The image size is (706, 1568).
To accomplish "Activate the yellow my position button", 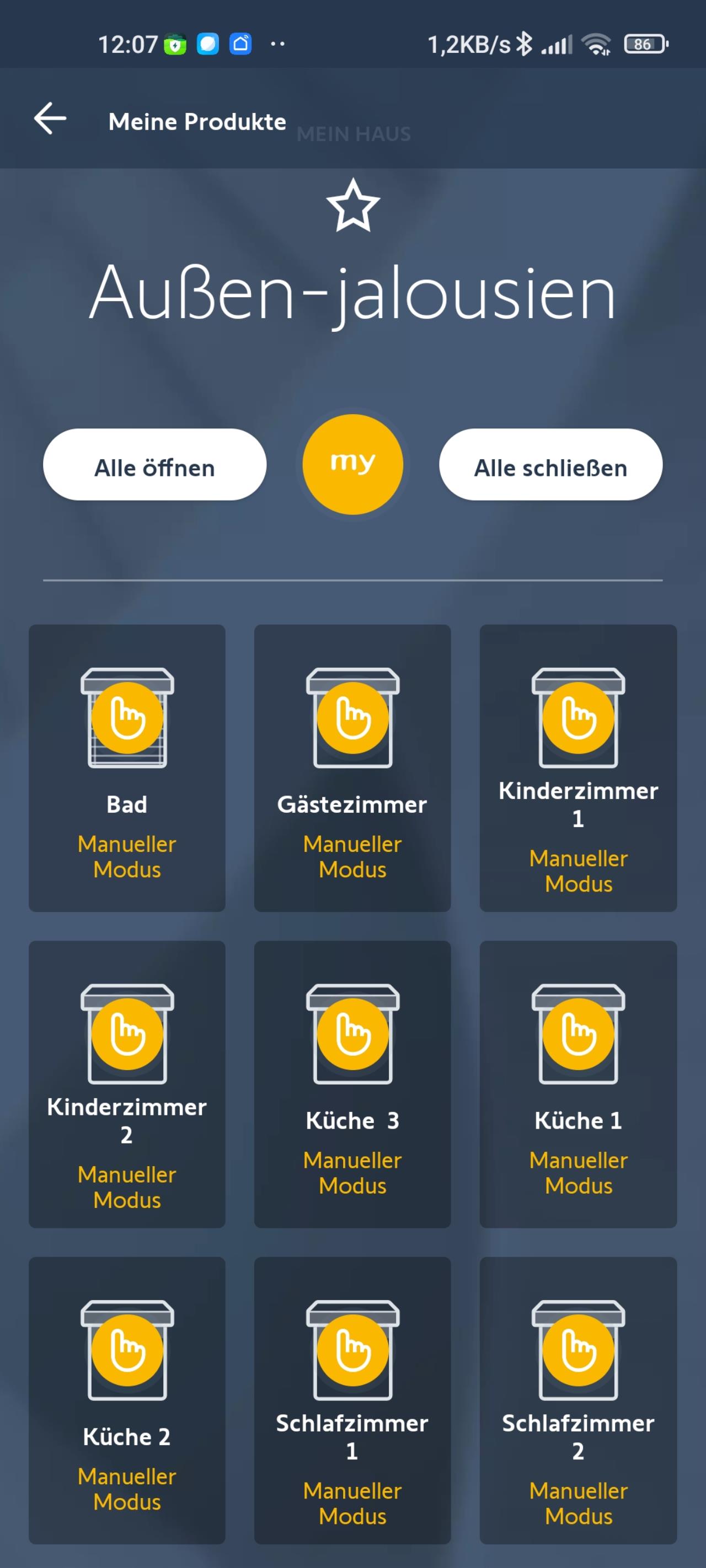I will pos(352,464).
